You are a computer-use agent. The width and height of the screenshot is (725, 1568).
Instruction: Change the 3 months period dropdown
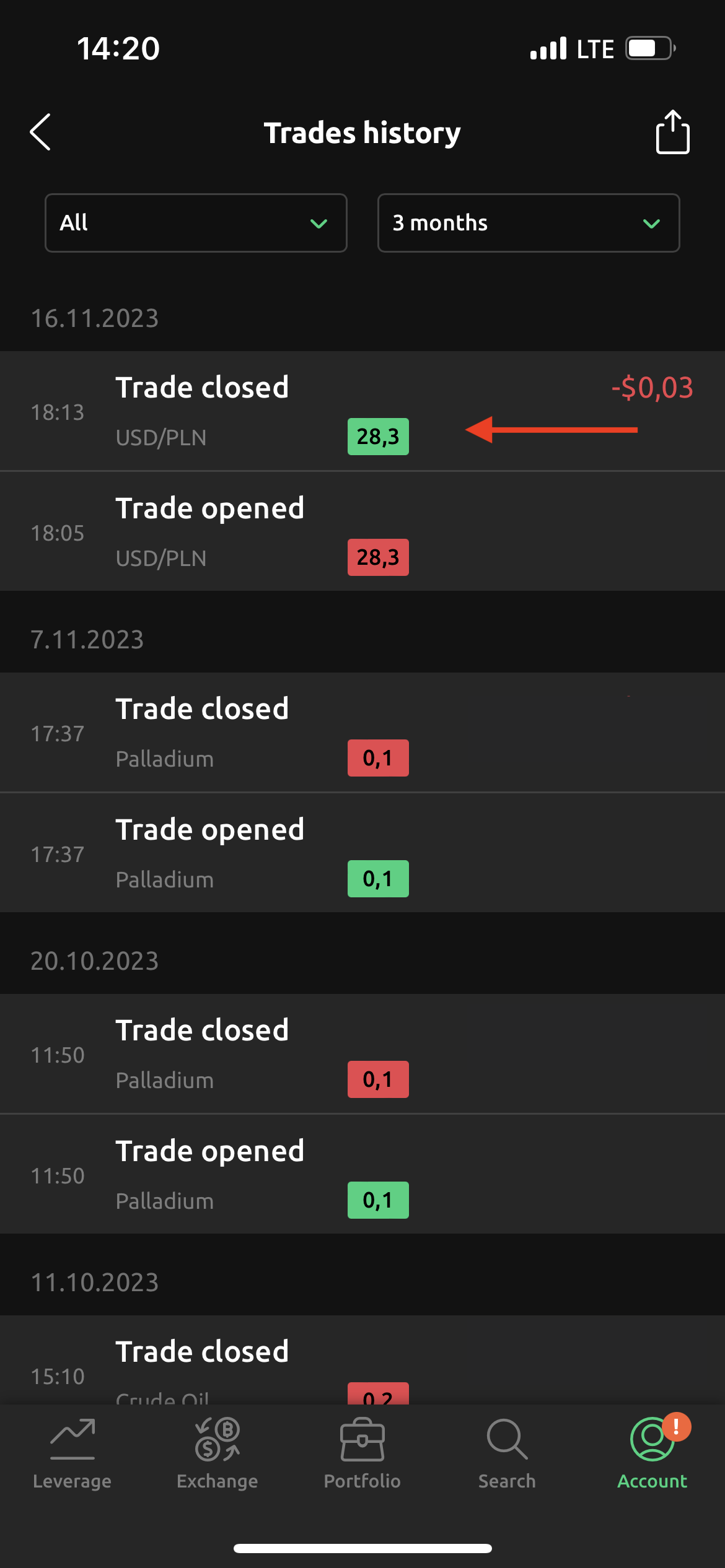tap(528, 223)
